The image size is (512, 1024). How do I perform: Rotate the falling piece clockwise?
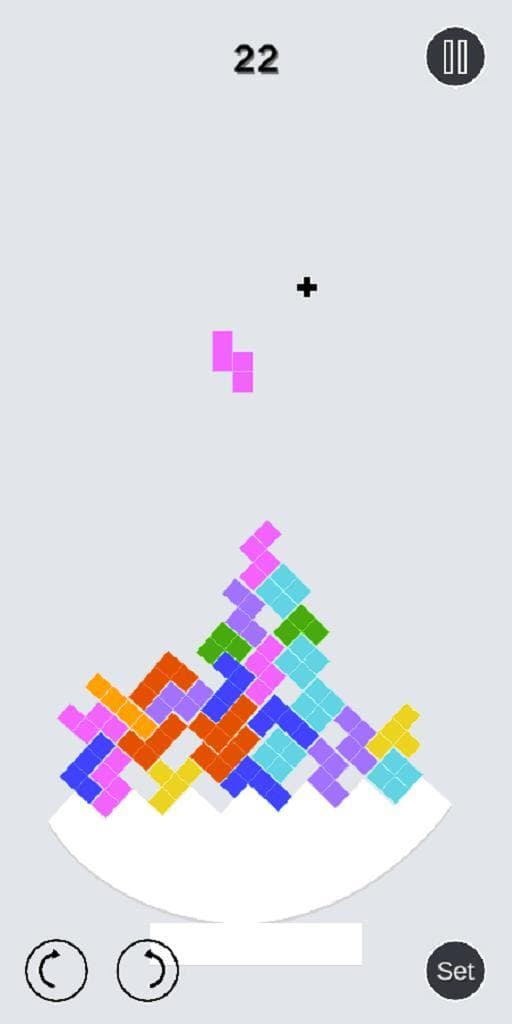pos(148,970)
